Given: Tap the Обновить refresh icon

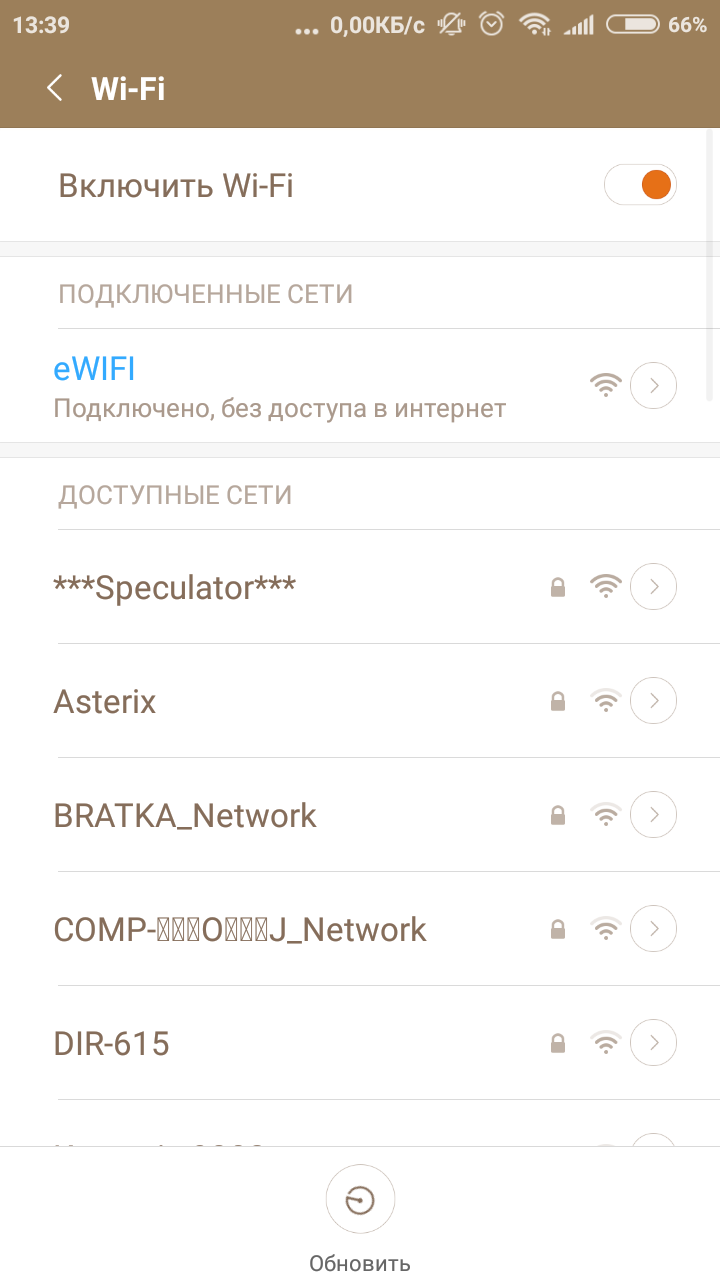Looking at the screenshot, I should point(360,1198).
